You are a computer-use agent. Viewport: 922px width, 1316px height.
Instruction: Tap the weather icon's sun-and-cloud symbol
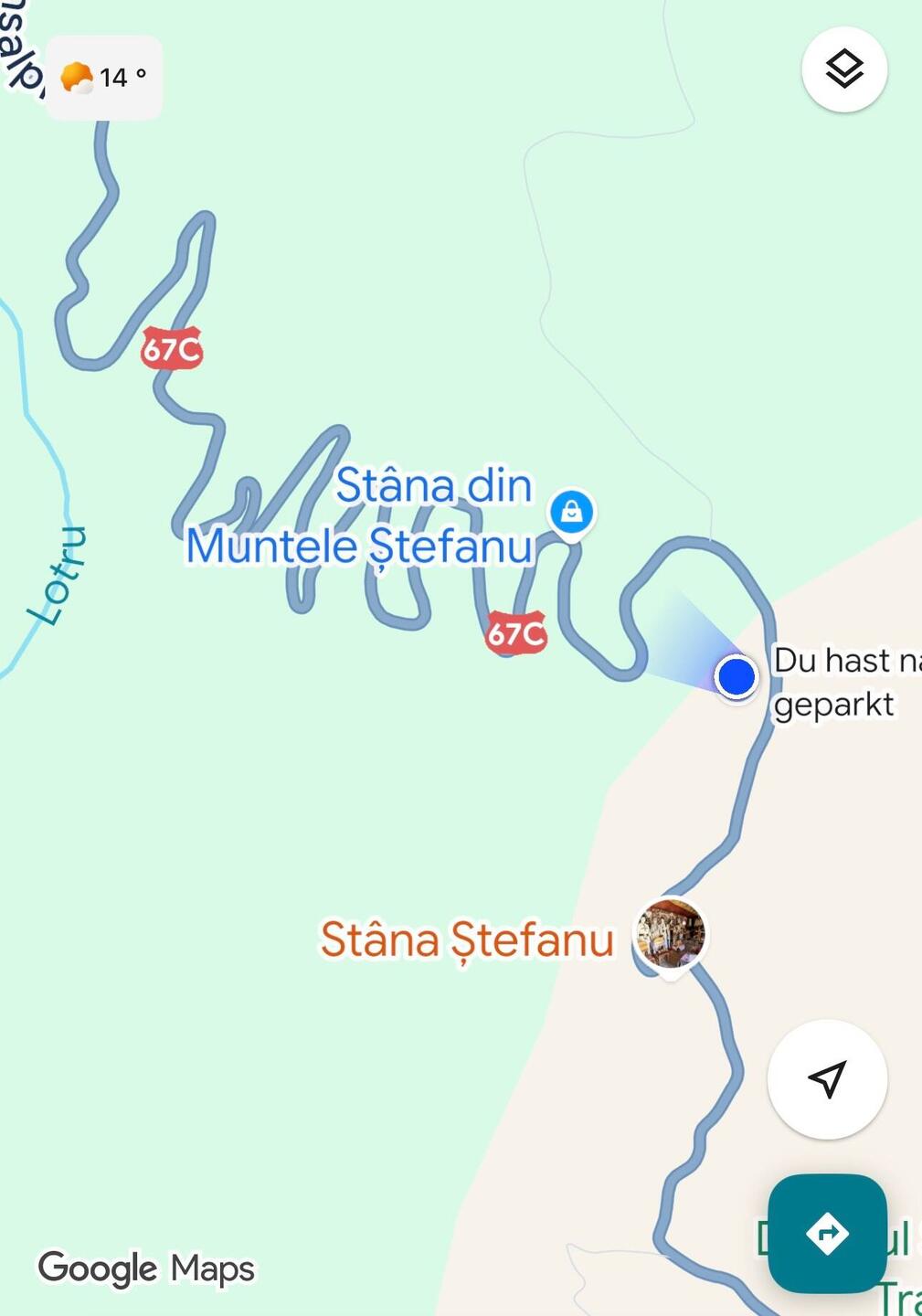click(75, 78)
